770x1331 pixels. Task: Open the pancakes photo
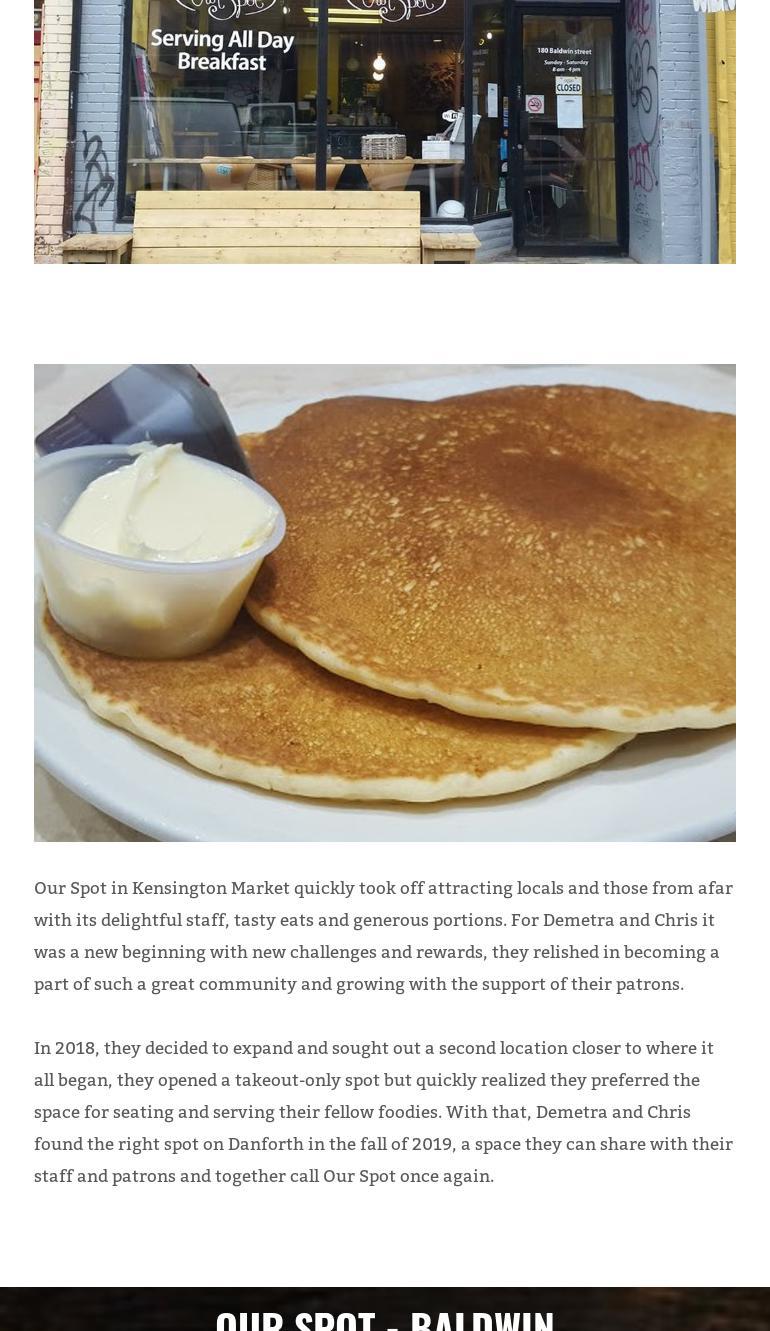click(x=385, y=603)
